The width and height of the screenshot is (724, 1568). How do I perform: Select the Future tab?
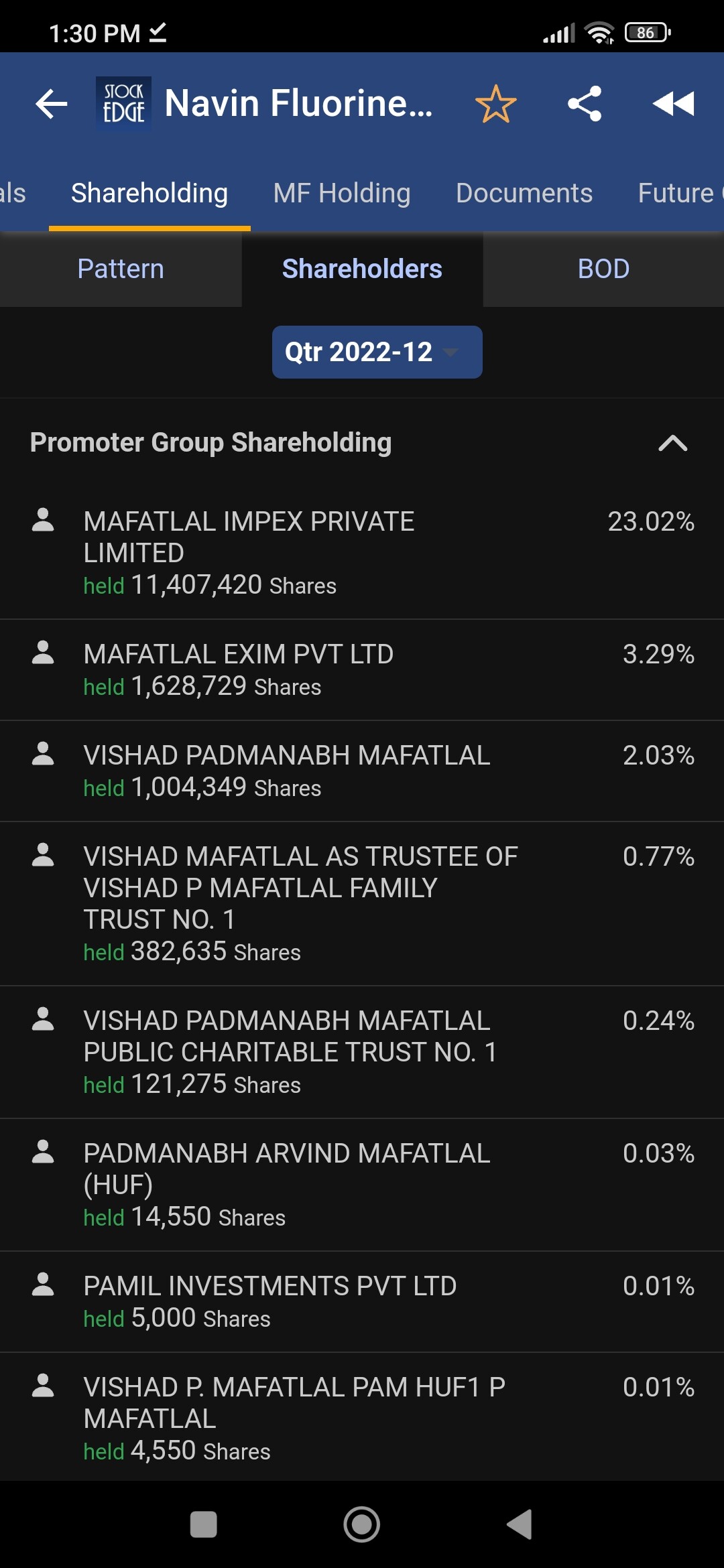[677, 193]
